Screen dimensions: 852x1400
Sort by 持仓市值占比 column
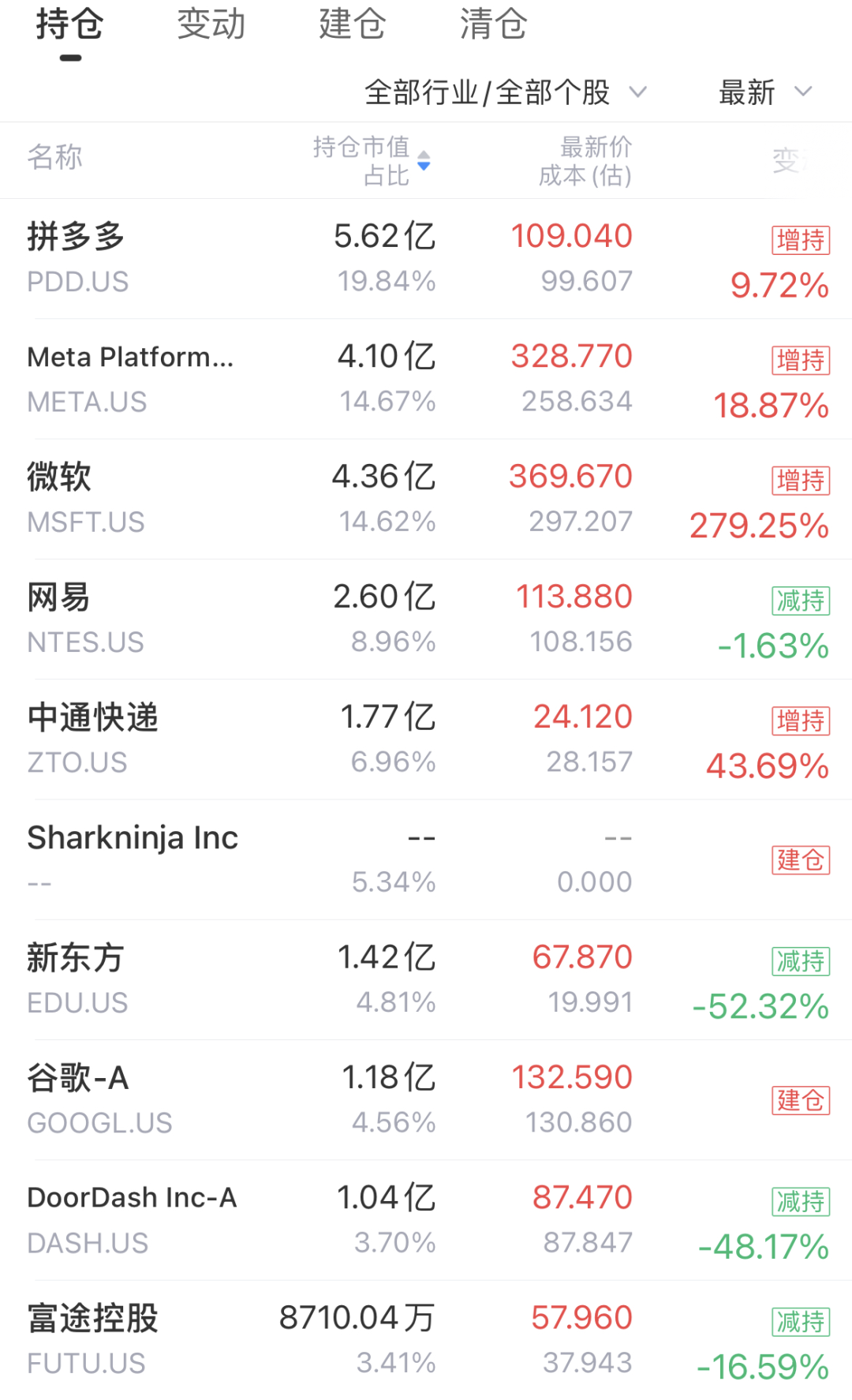(x=372, y=160)
